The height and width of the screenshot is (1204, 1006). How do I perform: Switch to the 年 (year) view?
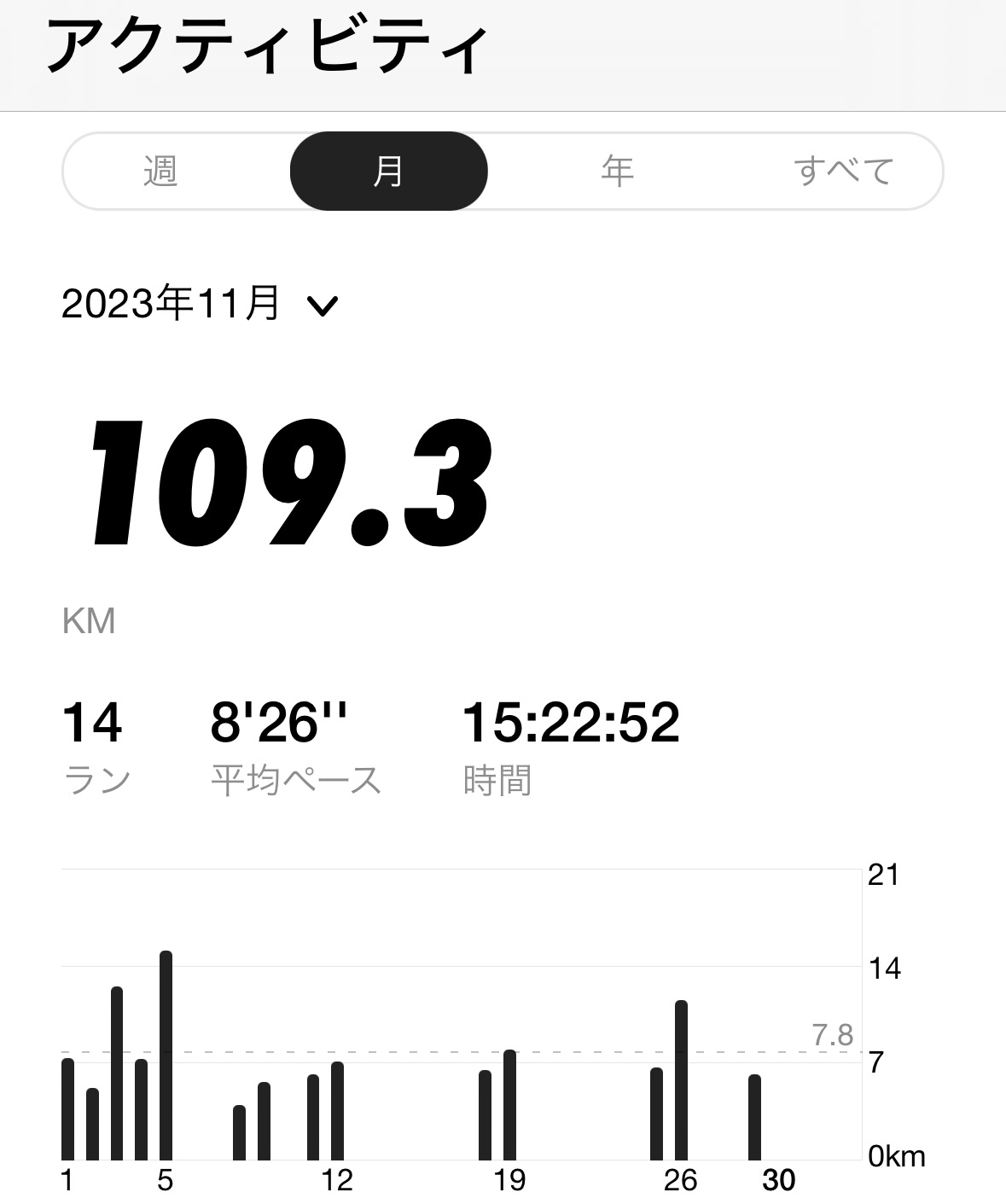coord(617,172)
